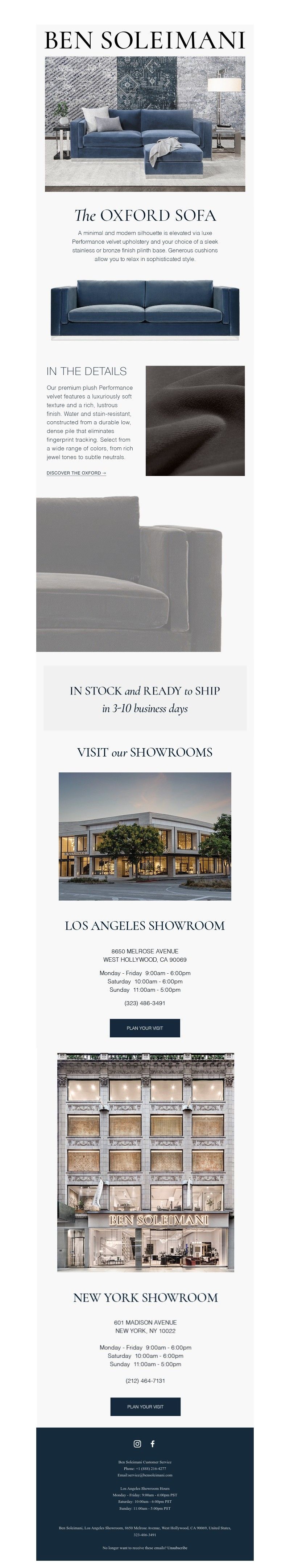290x1568 pixels.
Task: Plan your visit to New York showroom
Action: (x=145, y=1407)
